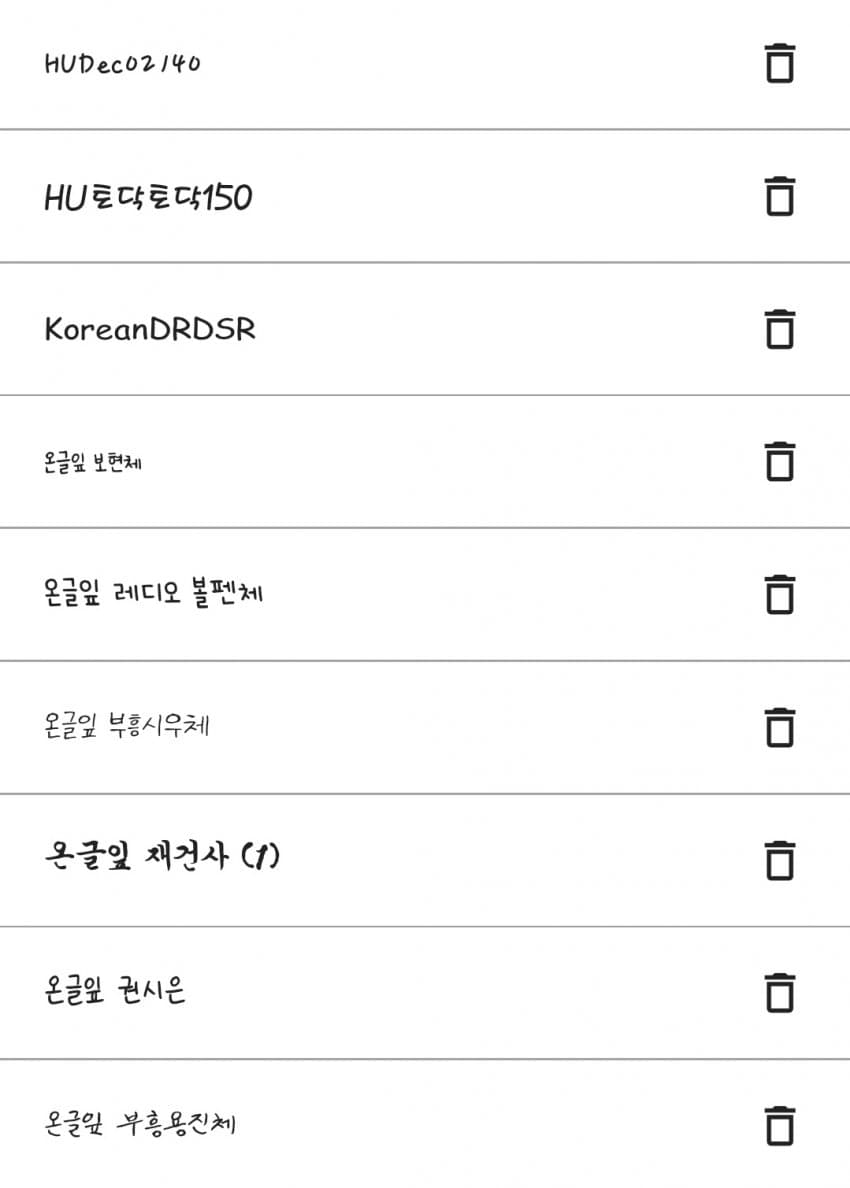Choose the 온글잎 레디오 볼펜체 font
This screenshot has width=850, height=1188.
[x=154, y=595]
